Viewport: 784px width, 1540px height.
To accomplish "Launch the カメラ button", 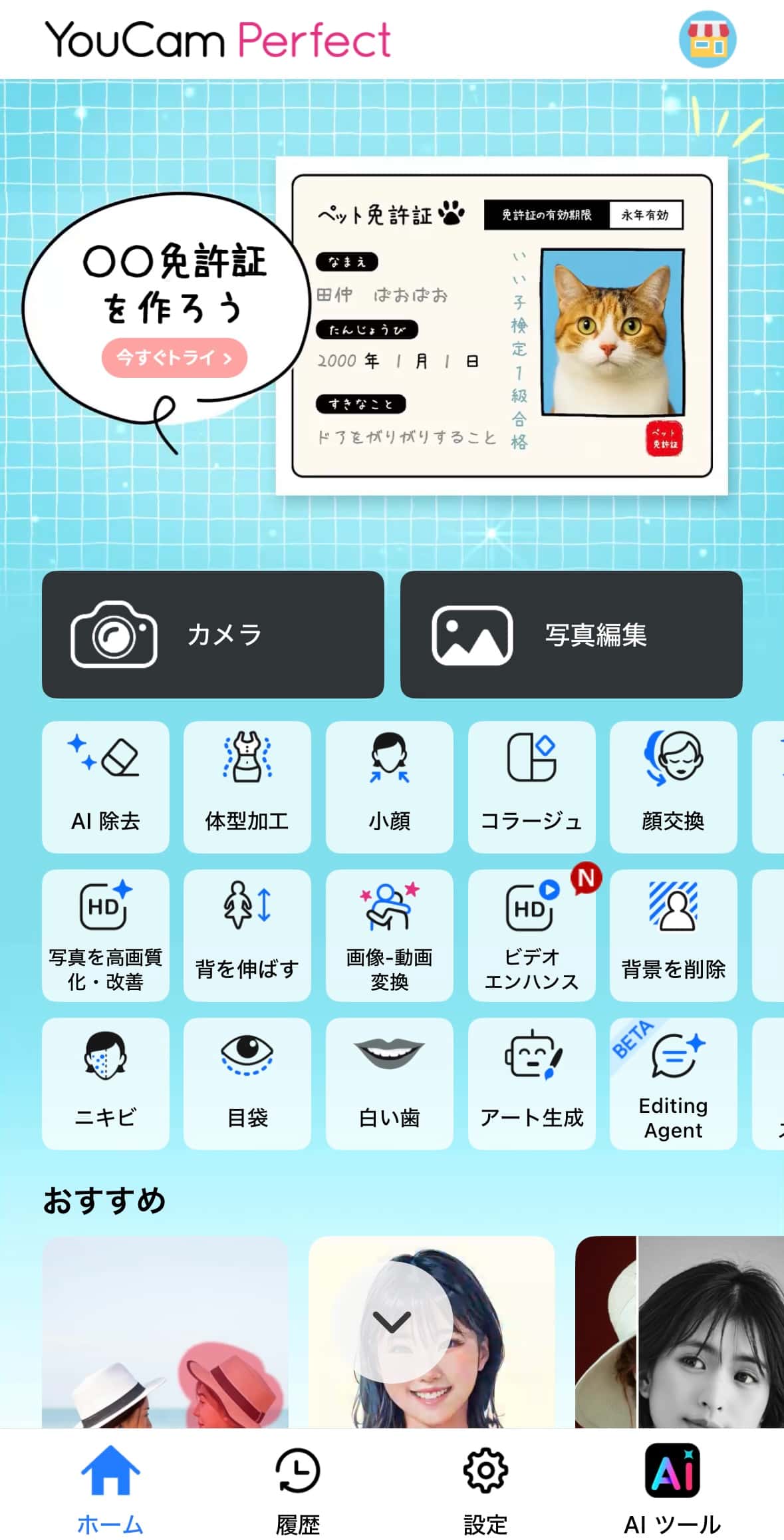I will tap(213, 634).
